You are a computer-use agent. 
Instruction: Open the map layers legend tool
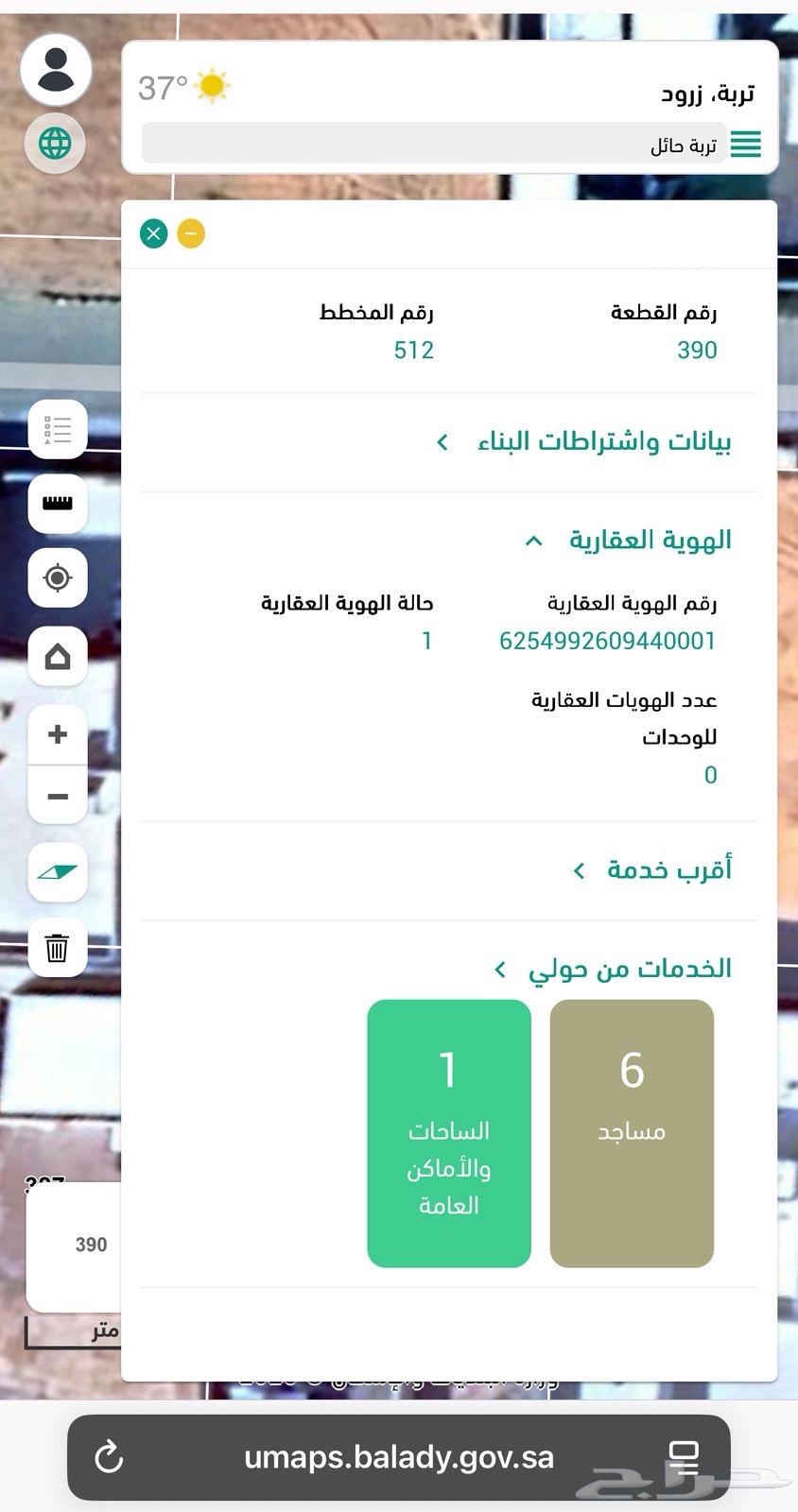pyautogui.click(x=58, y=429)
